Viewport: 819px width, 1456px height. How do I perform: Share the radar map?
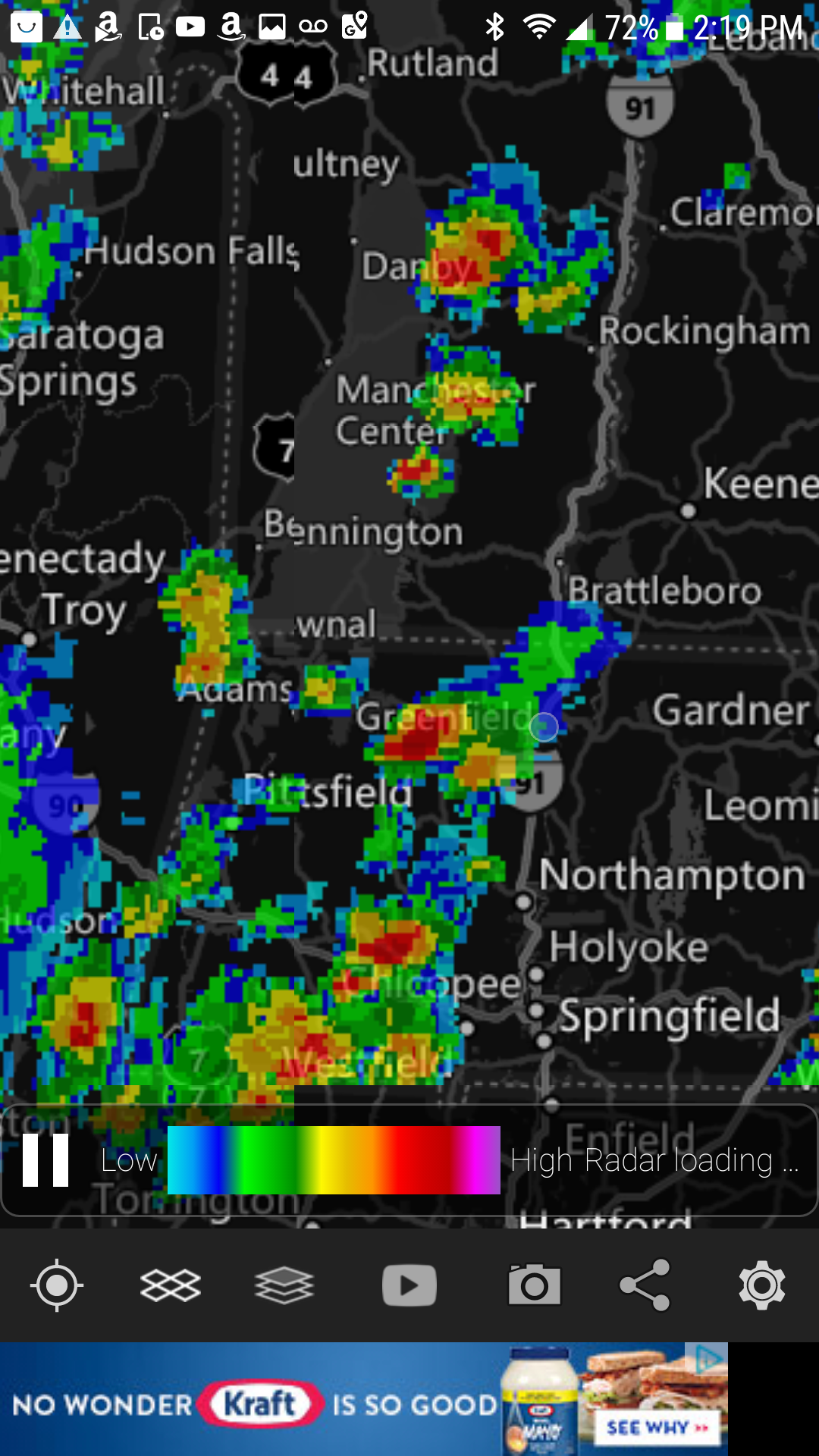coord(645,1285)
